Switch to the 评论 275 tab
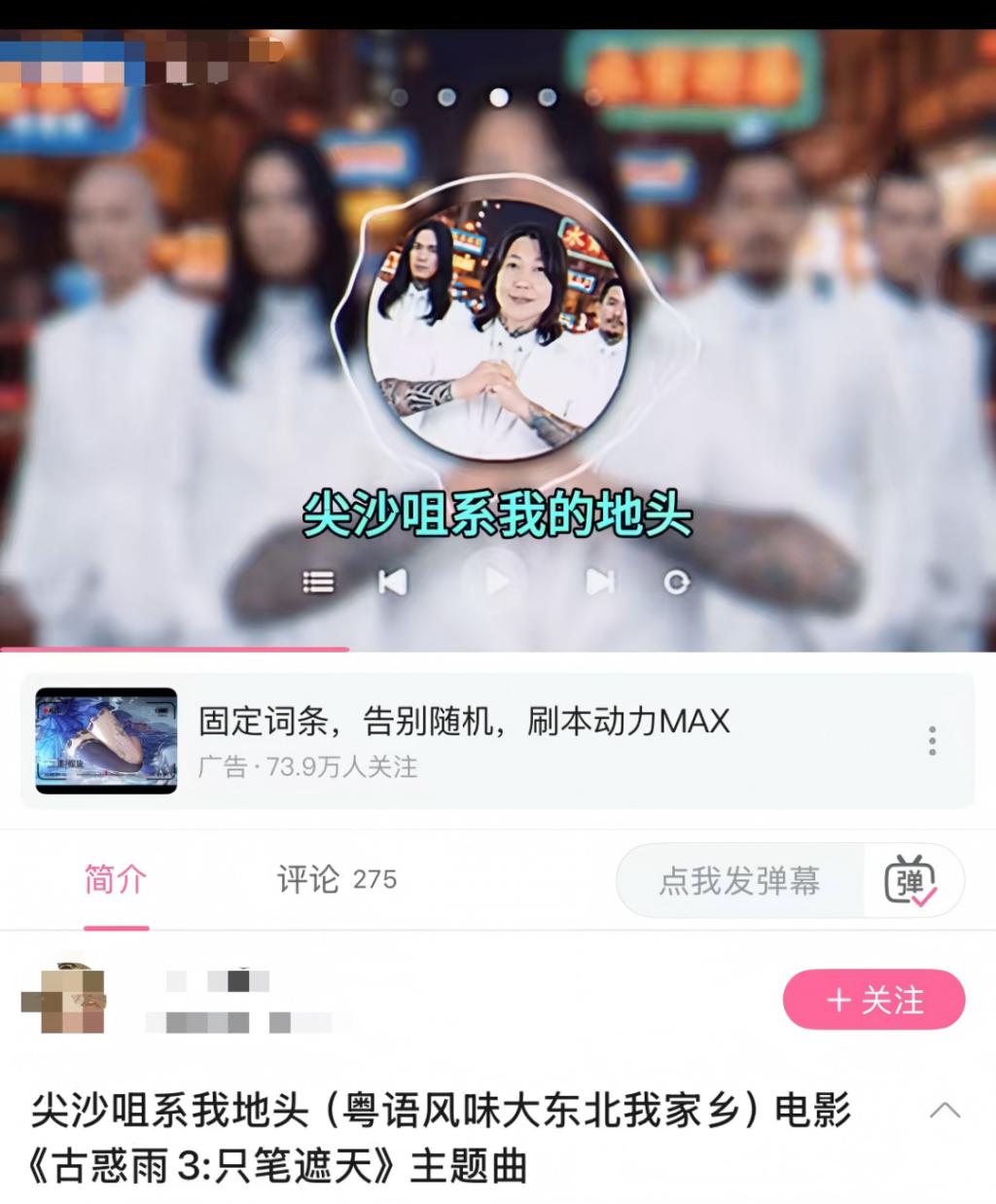The height and width of the screenshot is (1204, 996). pos(337,880)
